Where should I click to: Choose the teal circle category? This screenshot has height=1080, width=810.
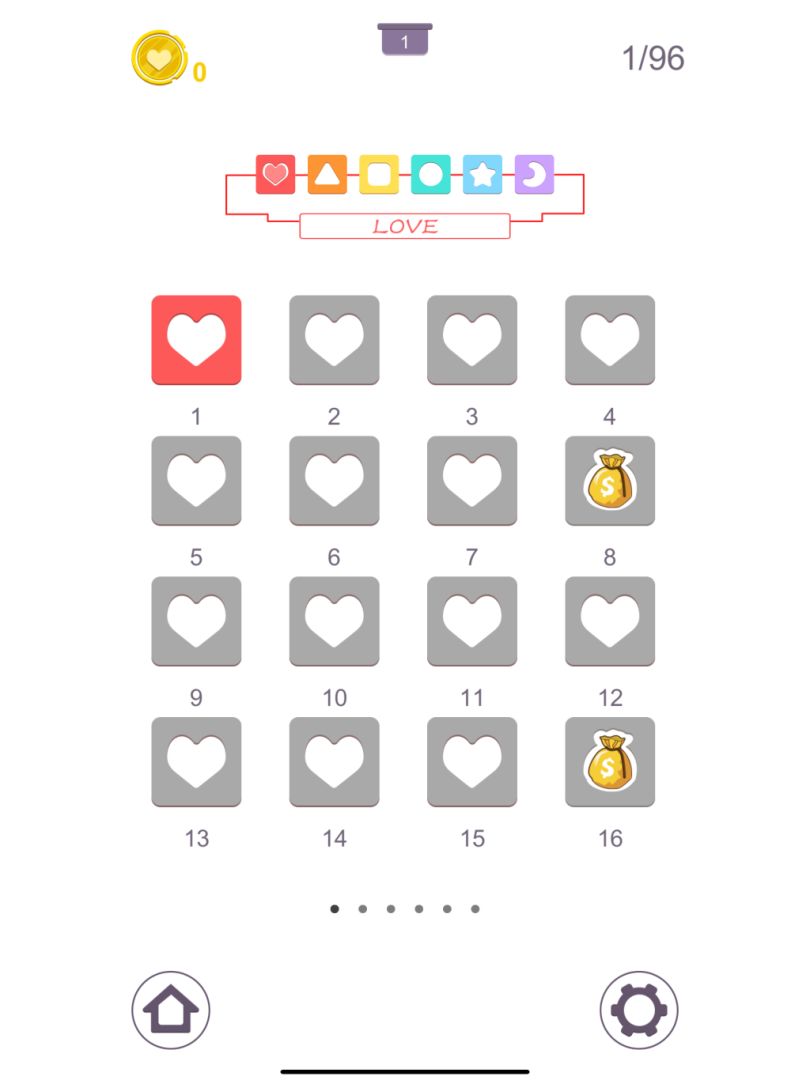(x=431, y=175)
